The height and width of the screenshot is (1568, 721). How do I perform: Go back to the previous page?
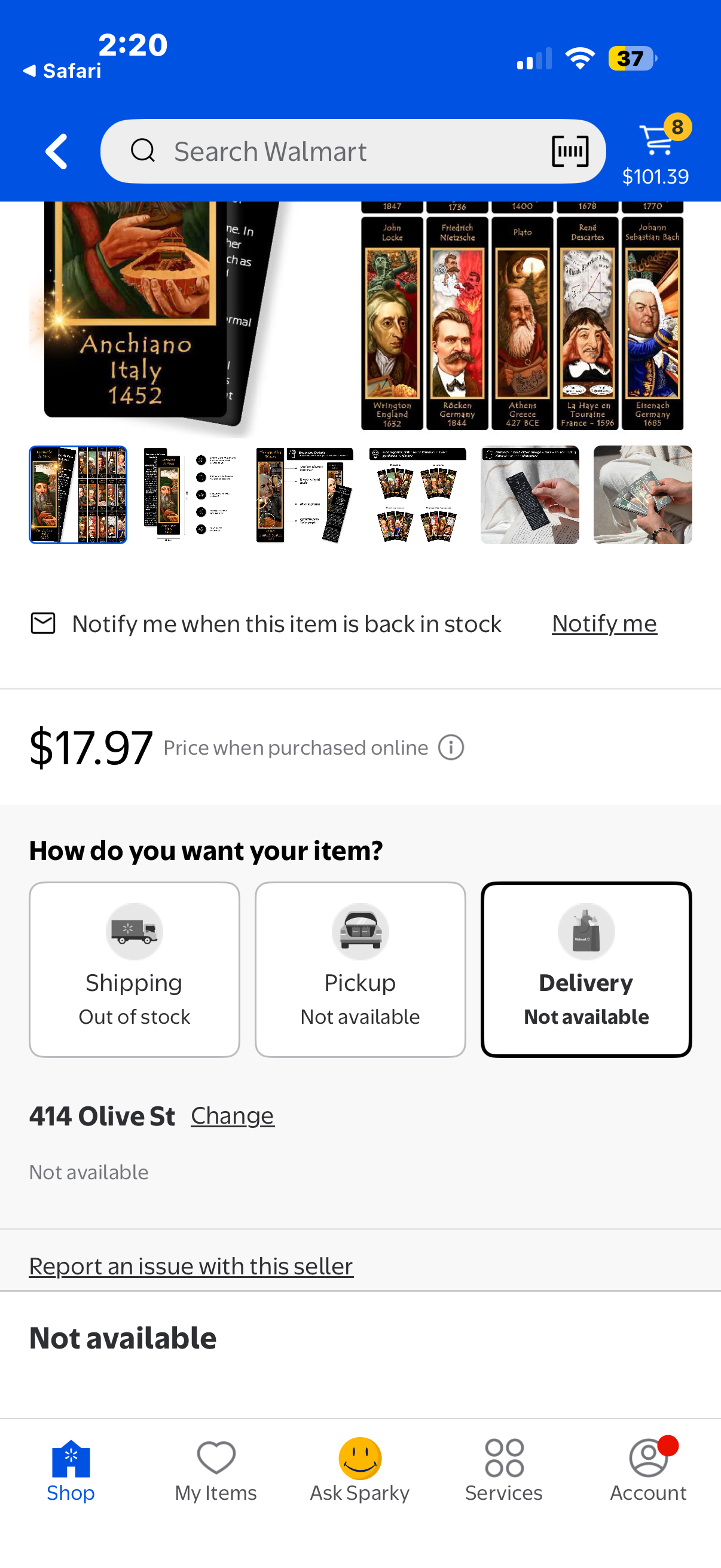tap(57, 151)
